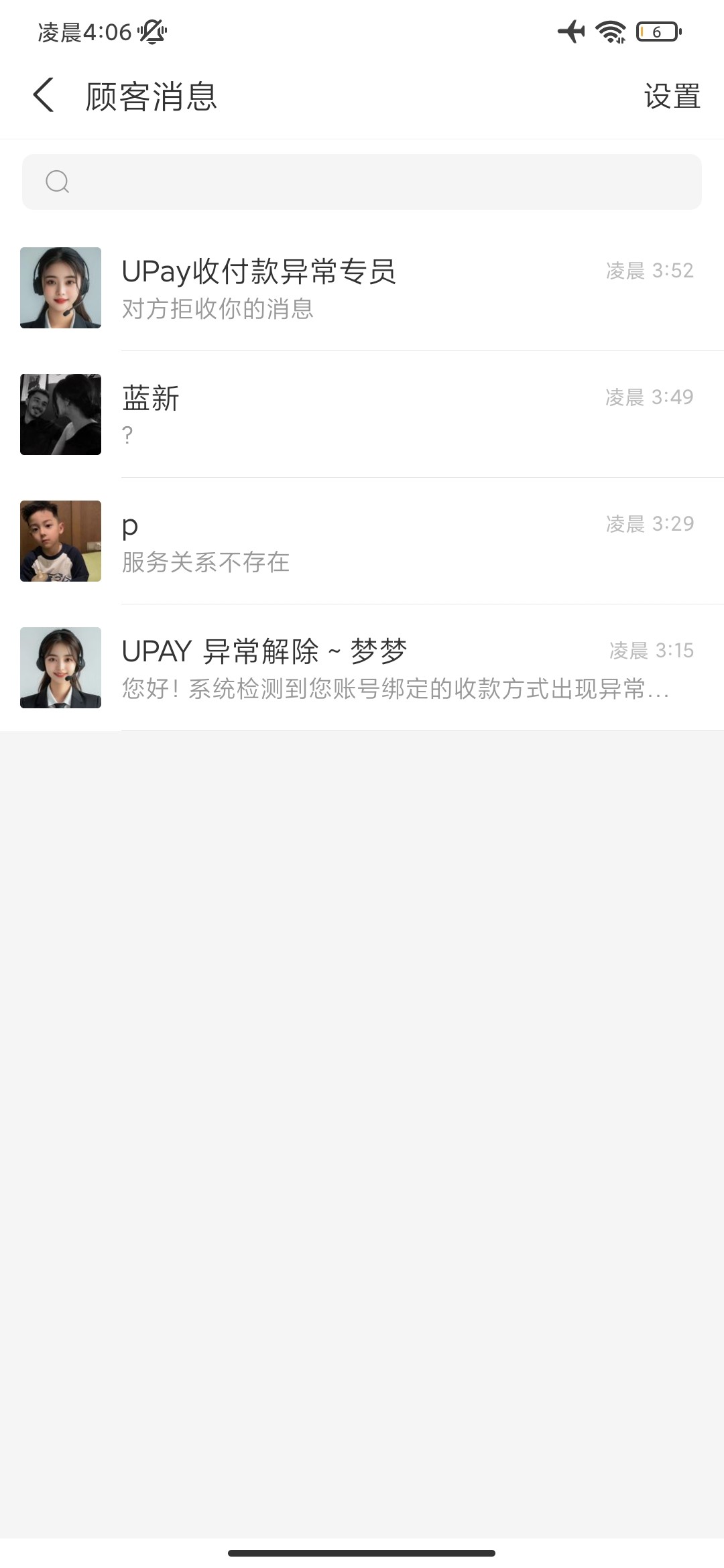Go back from 顾客消息 screen
This screenshot has height=1568, width=724.
pyautogui.click(x=44, y=95)
